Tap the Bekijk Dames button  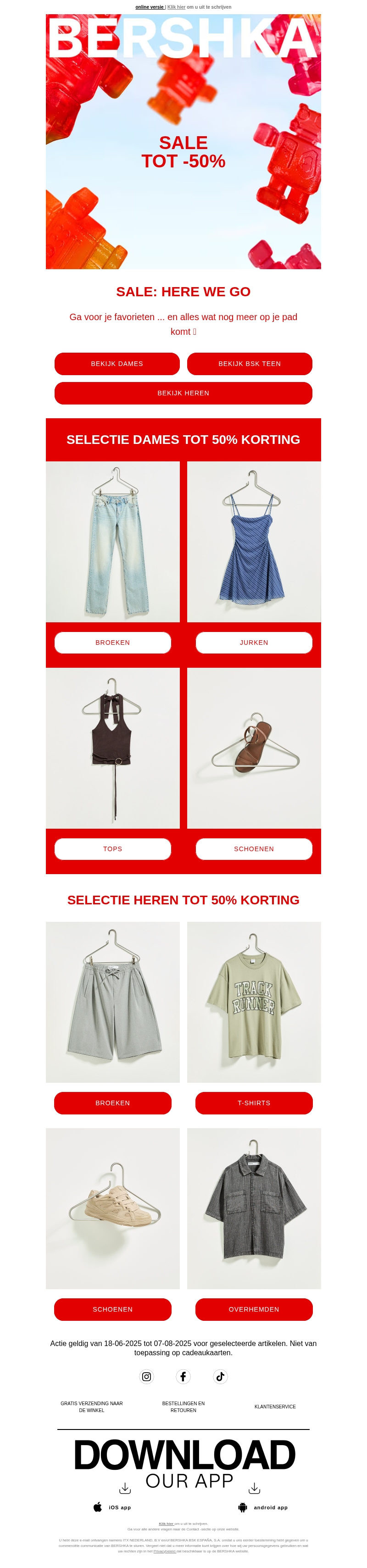pos(117,363)
